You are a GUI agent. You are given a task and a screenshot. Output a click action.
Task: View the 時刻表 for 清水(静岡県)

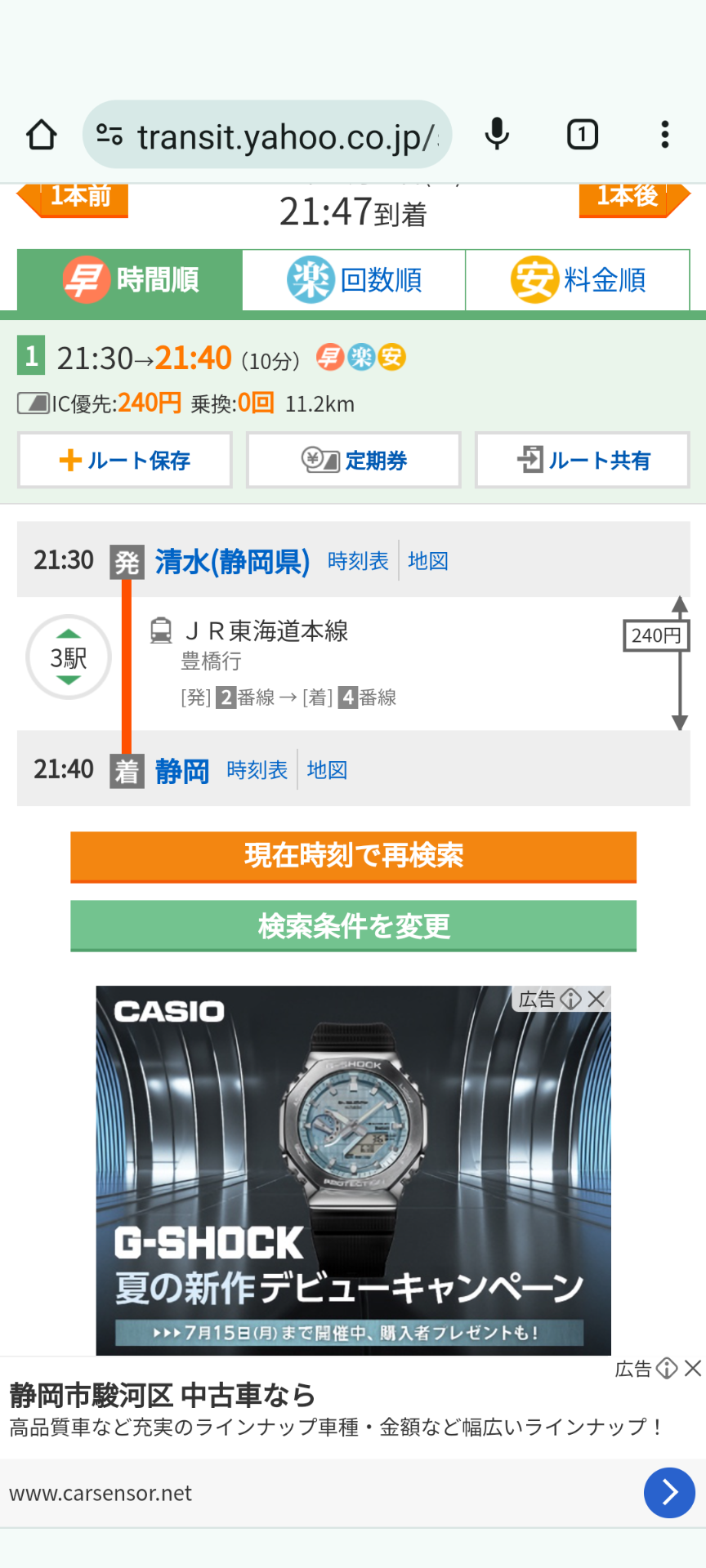point(358,561)
